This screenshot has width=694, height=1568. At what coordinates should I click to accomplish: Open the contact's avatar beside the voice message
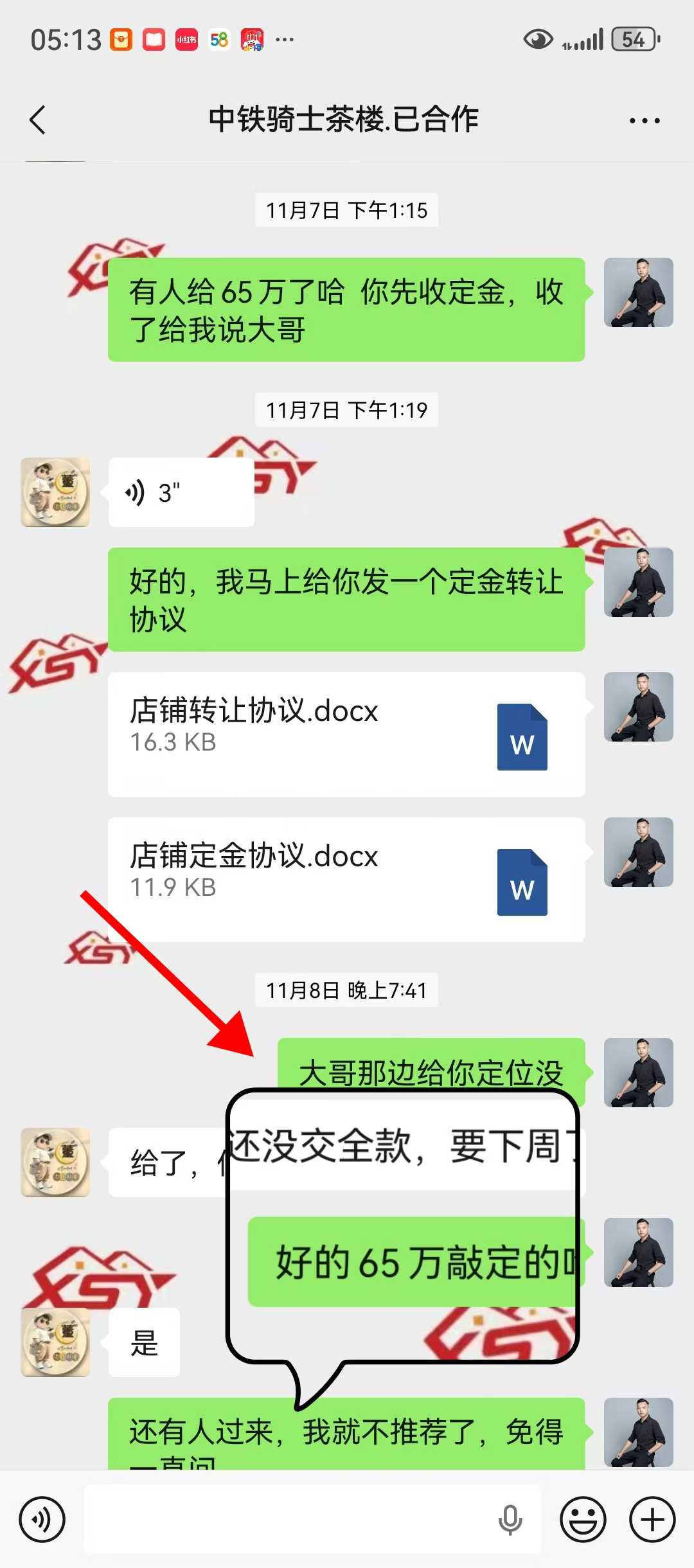55,492
